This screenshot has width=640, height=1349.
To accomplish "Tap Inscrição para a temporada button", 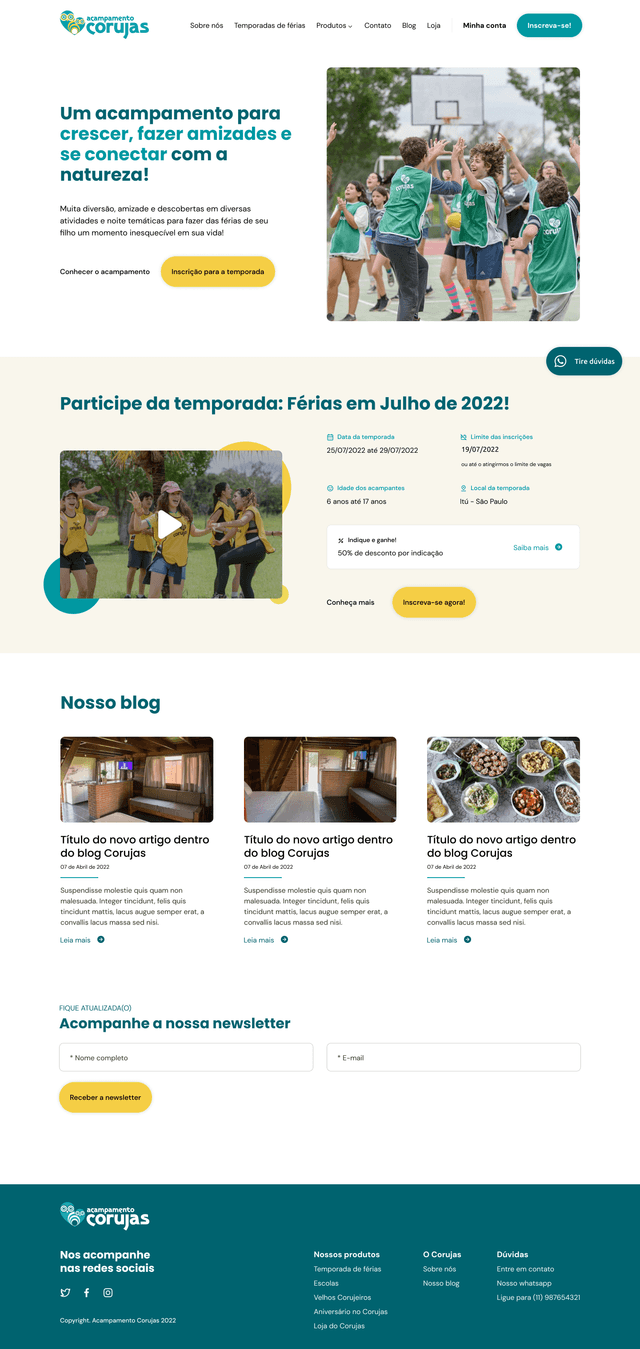I will coord(218,272).
